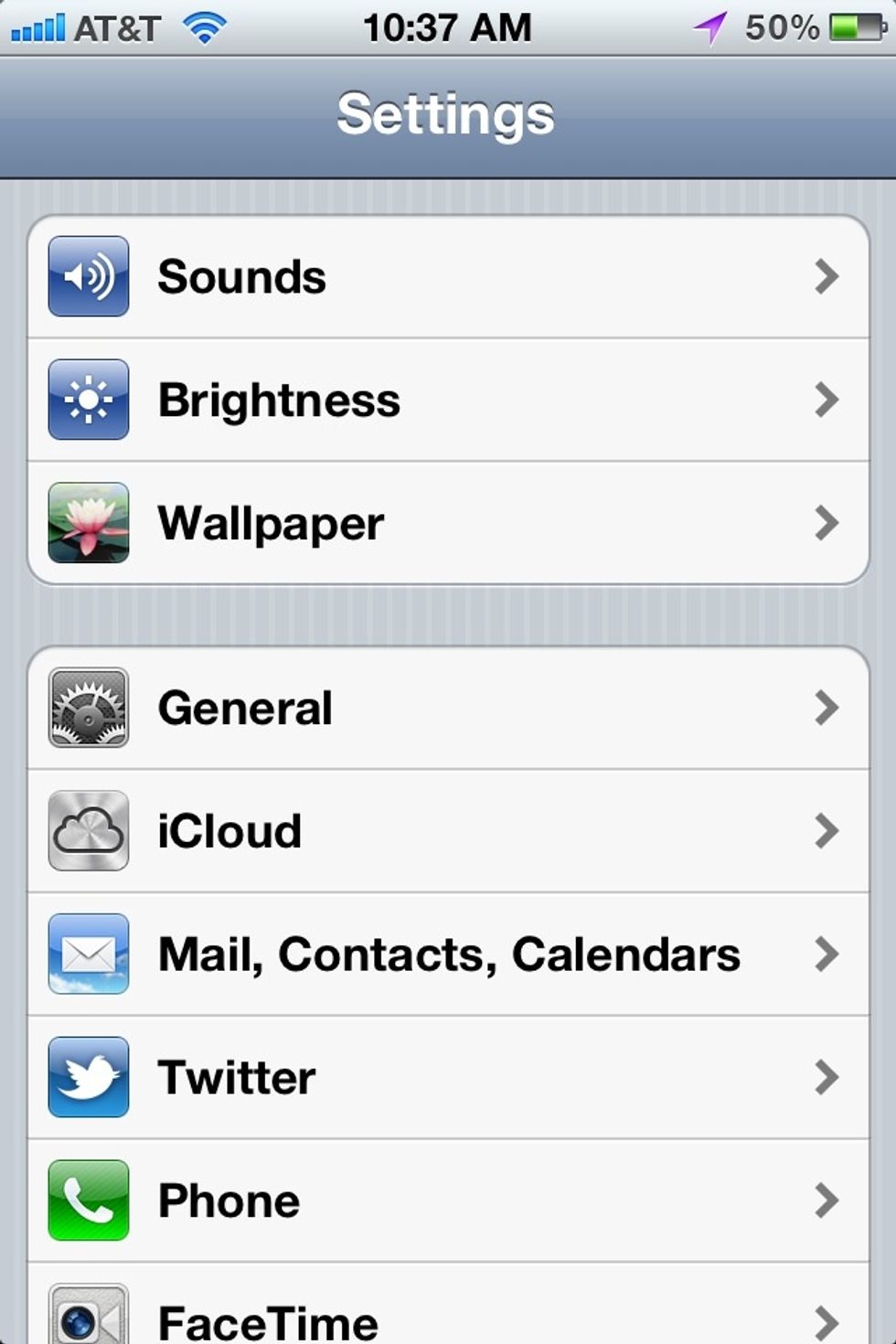Select the iCloud cloud icon
Viewport: 896px width, 1344px height.
(x=88, y=830)
